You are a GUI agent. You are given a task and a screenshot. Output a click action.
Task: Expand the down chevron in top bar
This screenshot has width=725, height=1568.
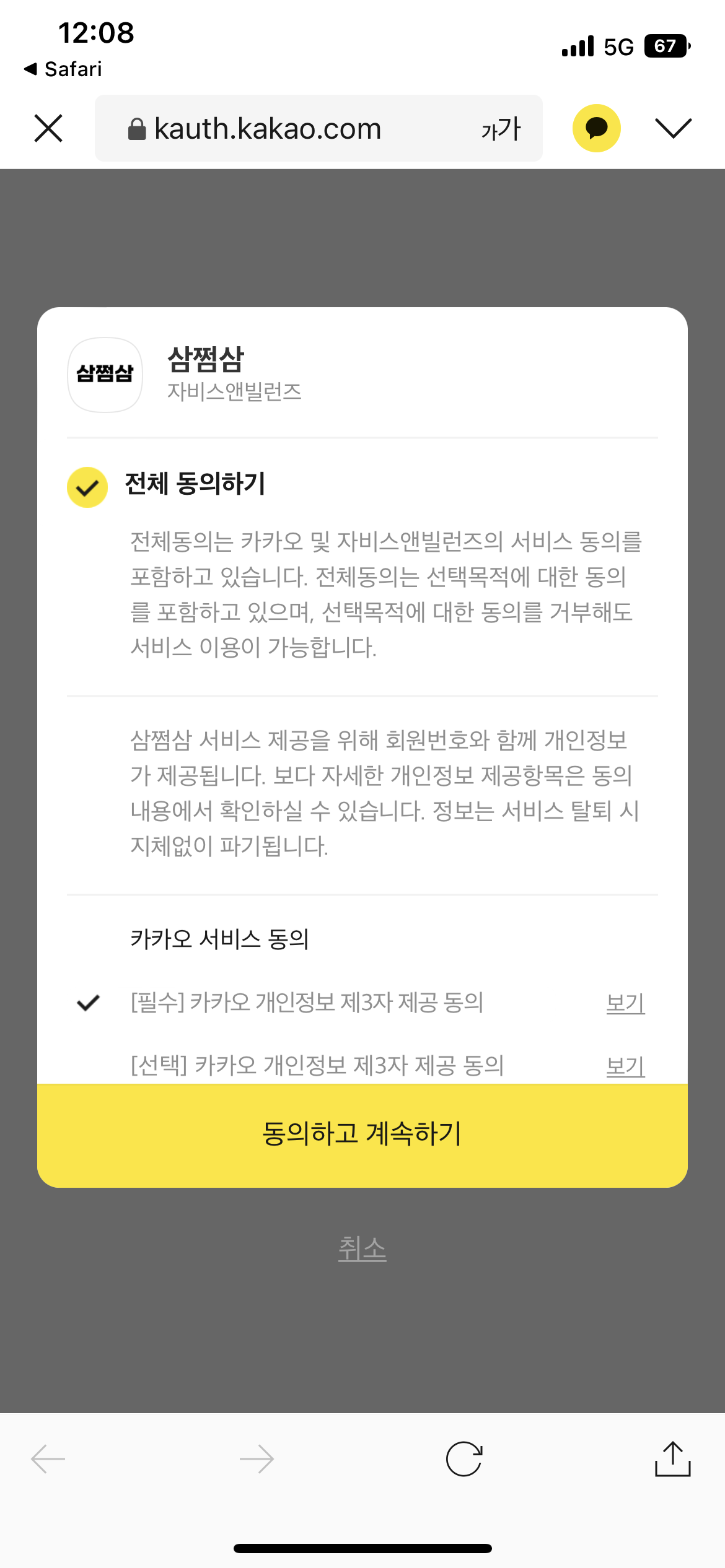tap(673, 128)
